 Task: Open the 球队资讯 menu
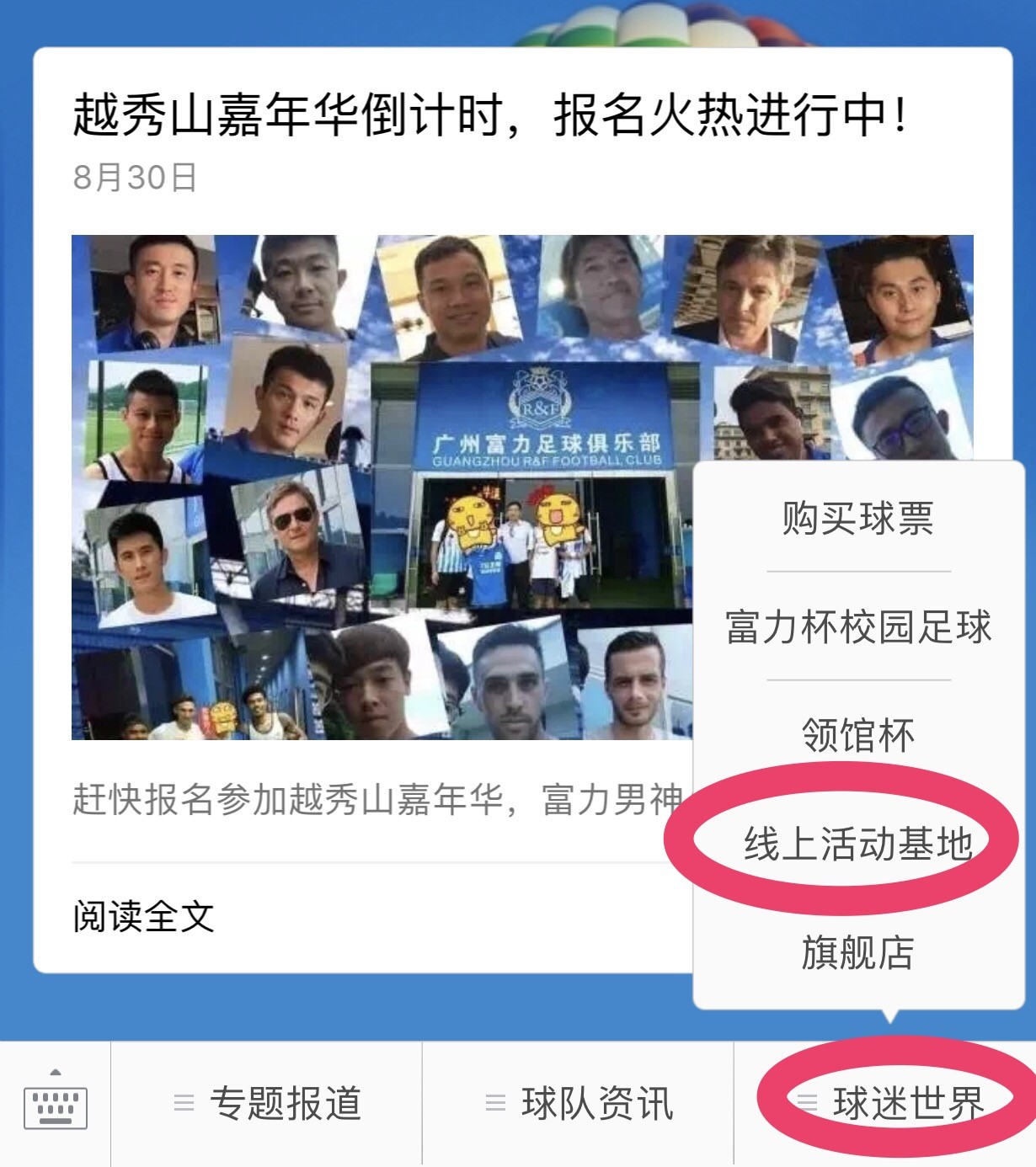579,1104
